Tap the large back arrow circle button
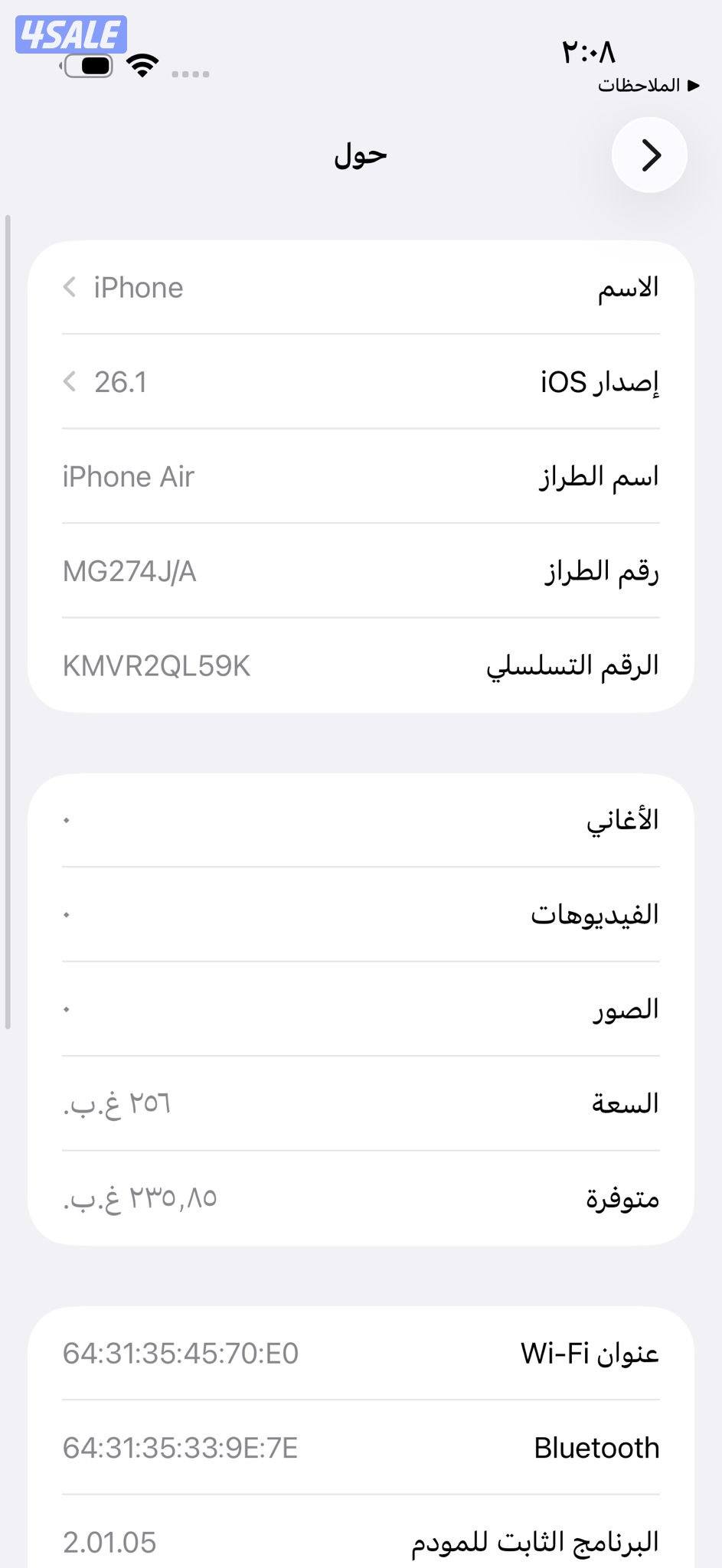The image size is (722, 1568). 648,155
